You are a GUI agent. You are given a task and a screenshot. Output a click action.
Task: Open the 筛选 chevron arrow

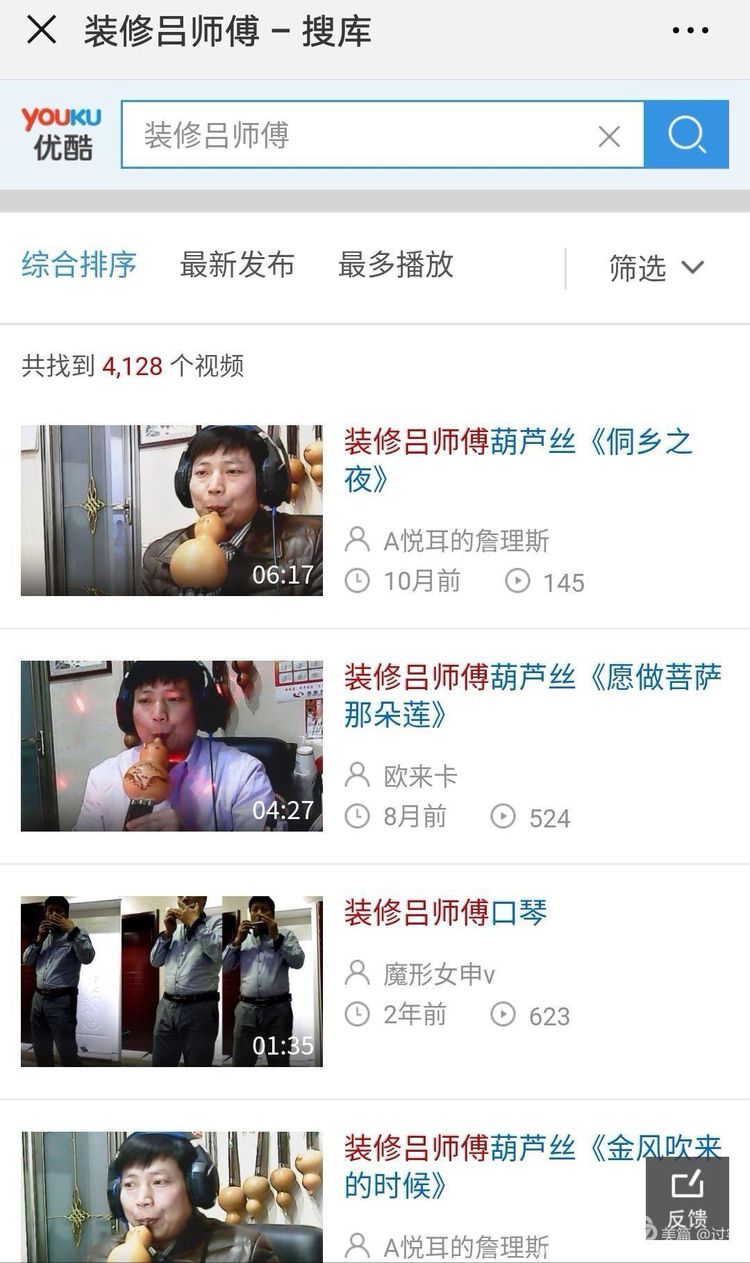click(692, 268)
